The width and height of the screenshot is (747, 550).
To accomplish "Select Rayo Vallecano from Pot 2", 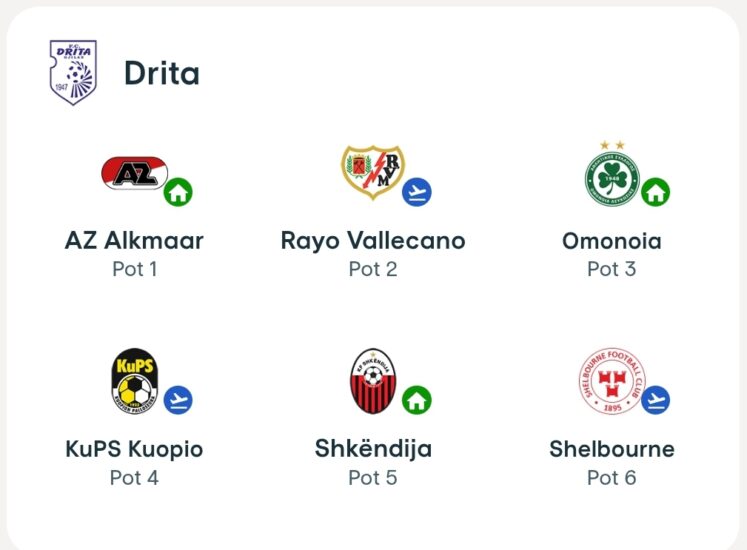I will [372, 240].
